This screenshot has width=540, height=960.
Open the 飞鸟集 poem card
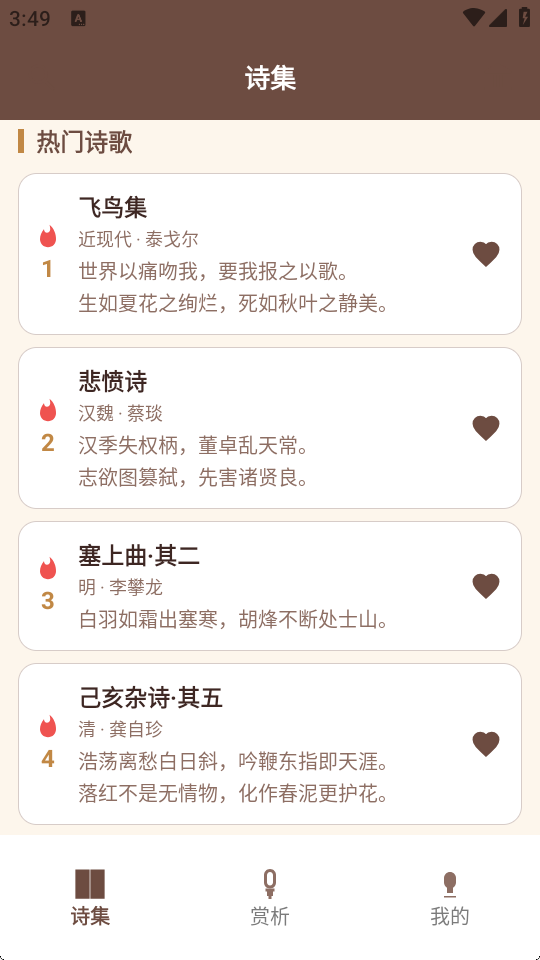[x=270, y=254]
